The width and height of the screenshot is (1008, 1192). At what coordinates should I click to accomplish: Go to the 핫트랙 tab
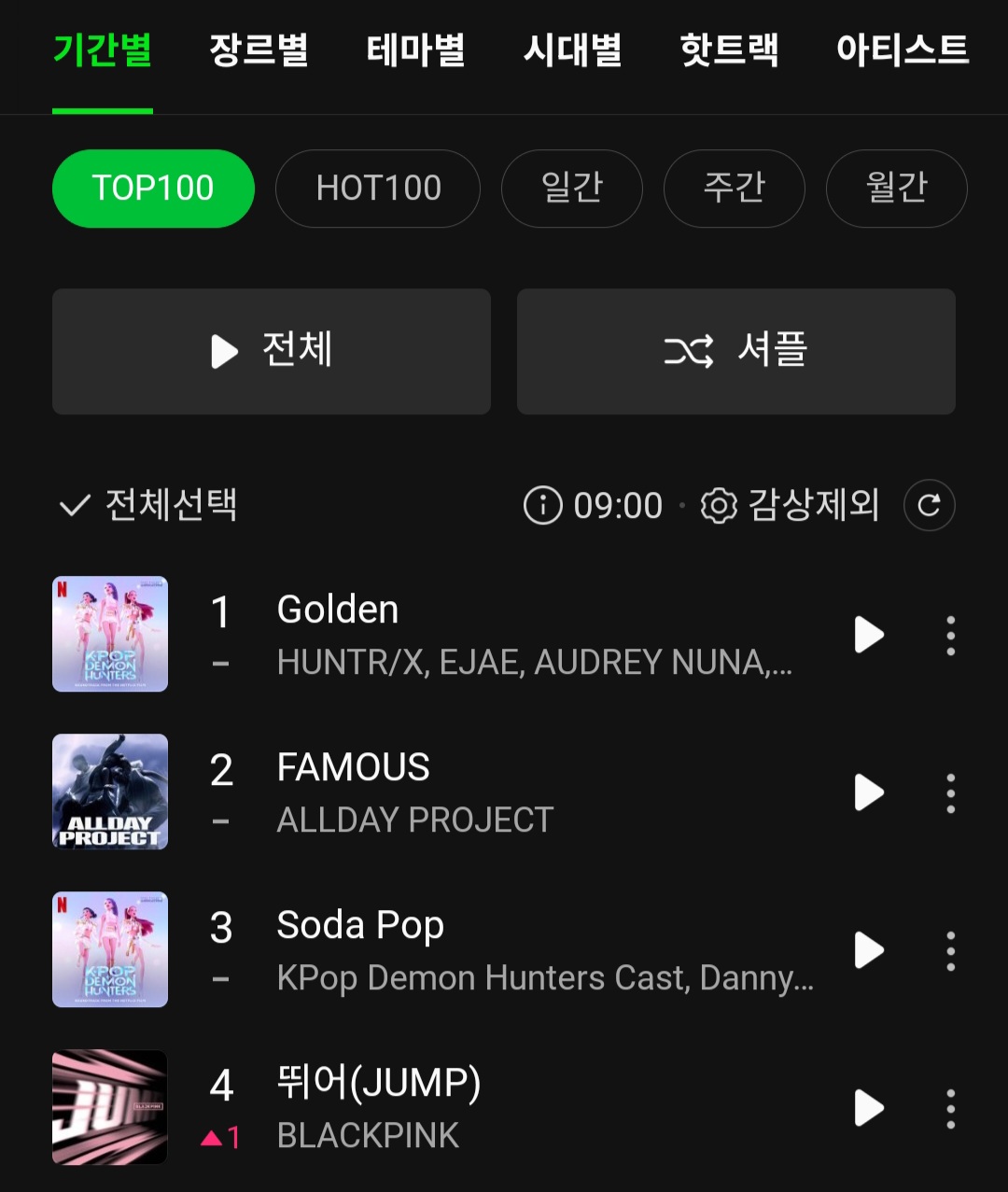click(729, 50)
